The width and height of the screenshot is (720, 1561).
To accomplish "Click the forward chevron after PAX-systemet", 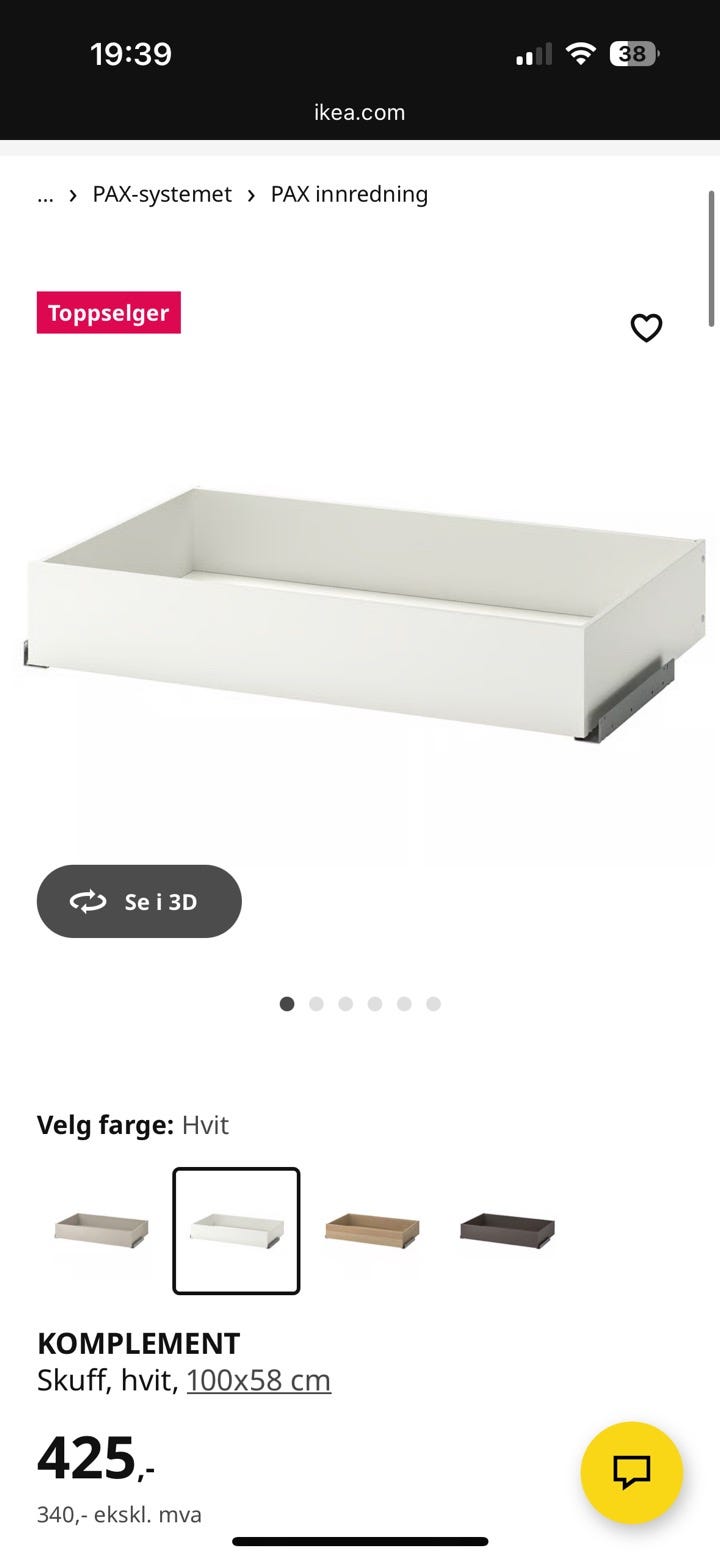I will tap(249, 194).
